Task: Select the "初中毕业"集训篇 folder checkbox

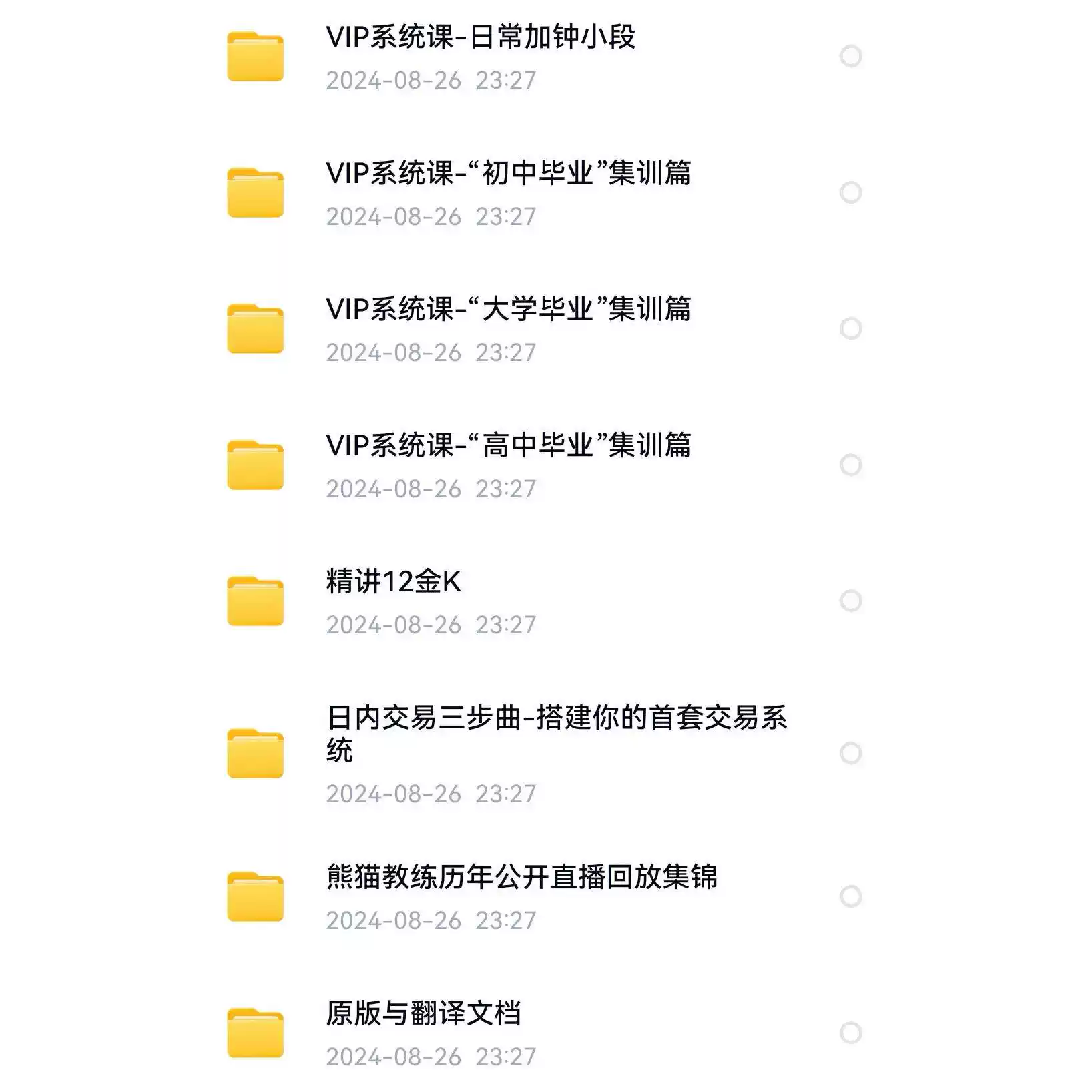Action: 850,193
